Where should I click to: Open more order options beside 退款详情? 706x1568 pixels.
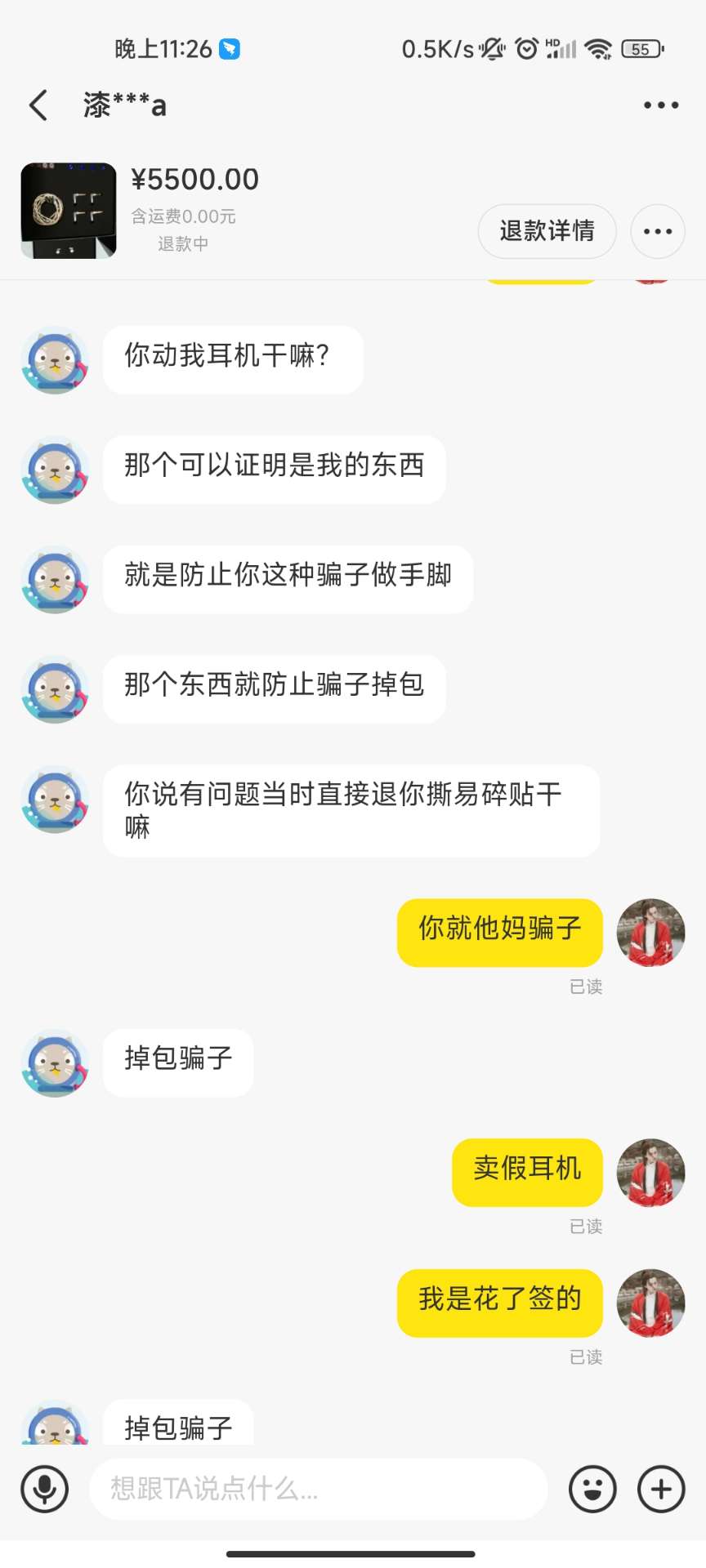[x=657, y=231]
